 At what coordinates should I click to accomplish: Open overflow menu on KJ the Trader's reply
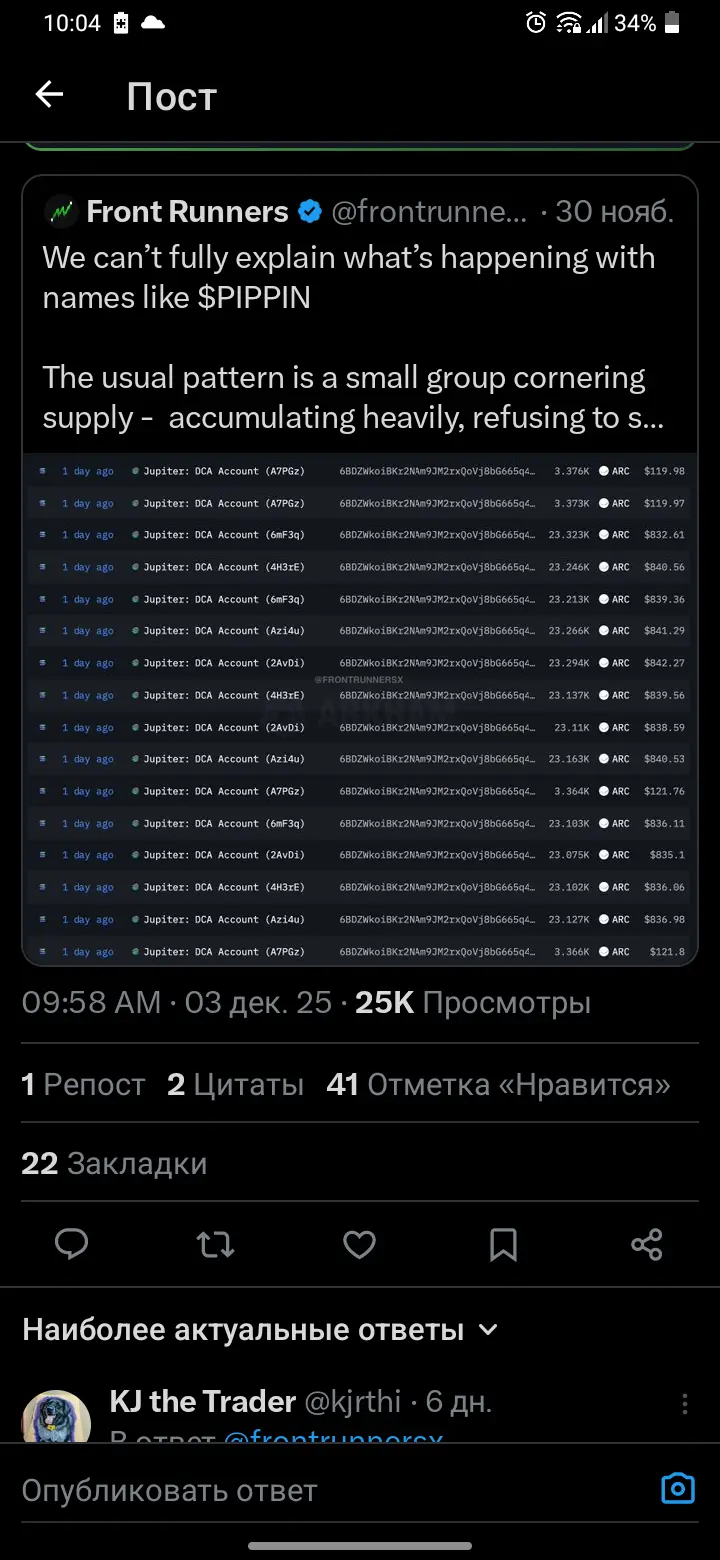[685, 1405]
